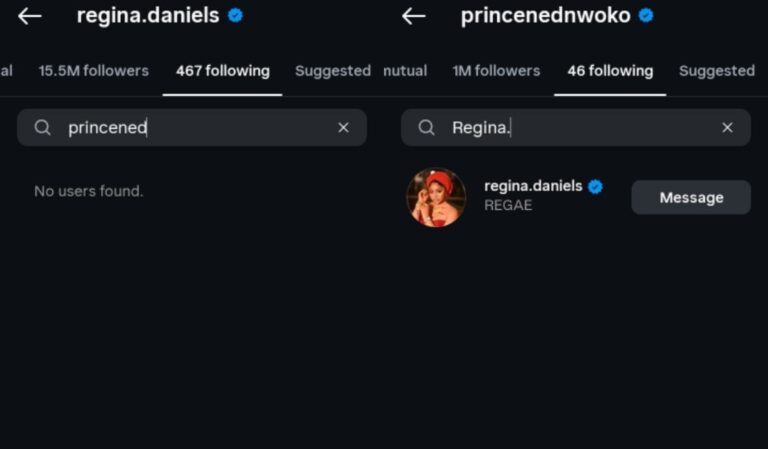Go back from regina.daniels' following list
This screenshot has width=768, height=449.
click(30, 16)
